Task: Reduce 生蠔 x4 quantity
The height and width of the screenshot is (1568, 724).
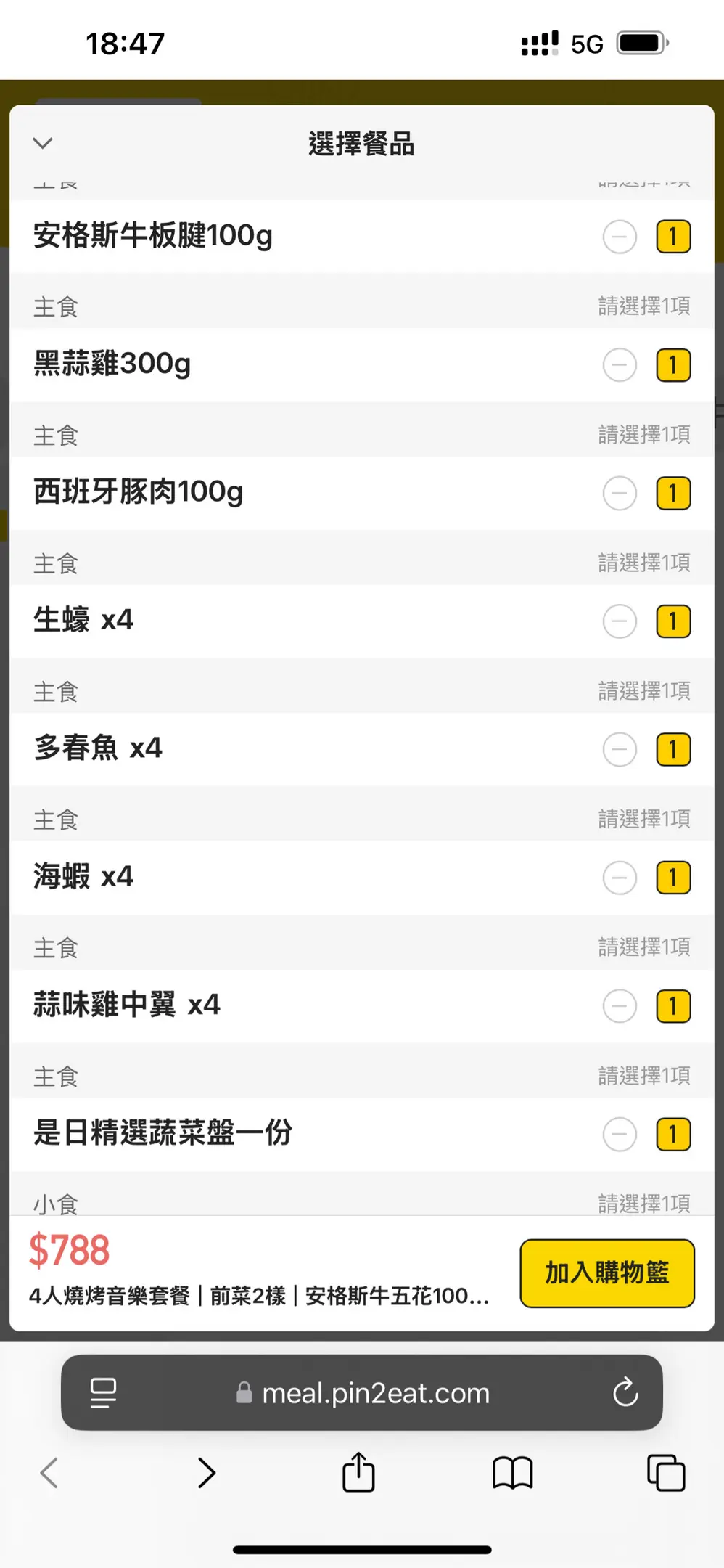Action: pyautogui.click(x=620, y=621)
